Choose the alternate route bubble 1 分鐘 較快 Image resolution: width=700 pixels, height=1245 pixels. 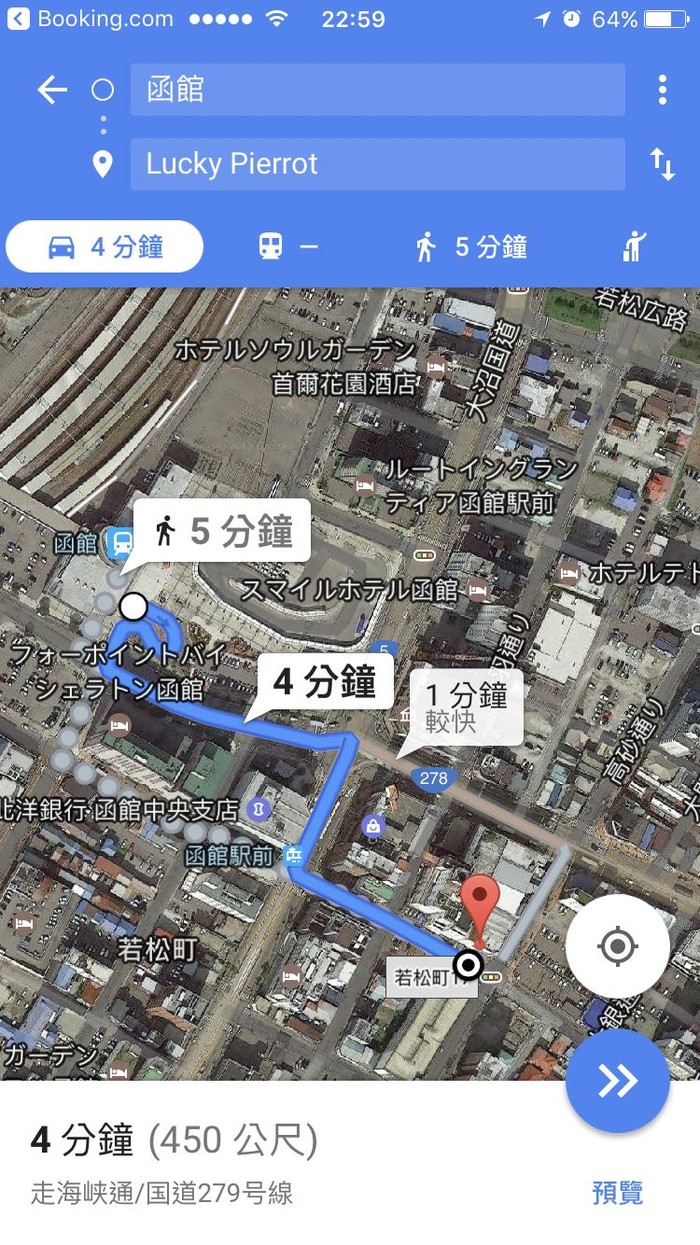(x=466, y=707)
